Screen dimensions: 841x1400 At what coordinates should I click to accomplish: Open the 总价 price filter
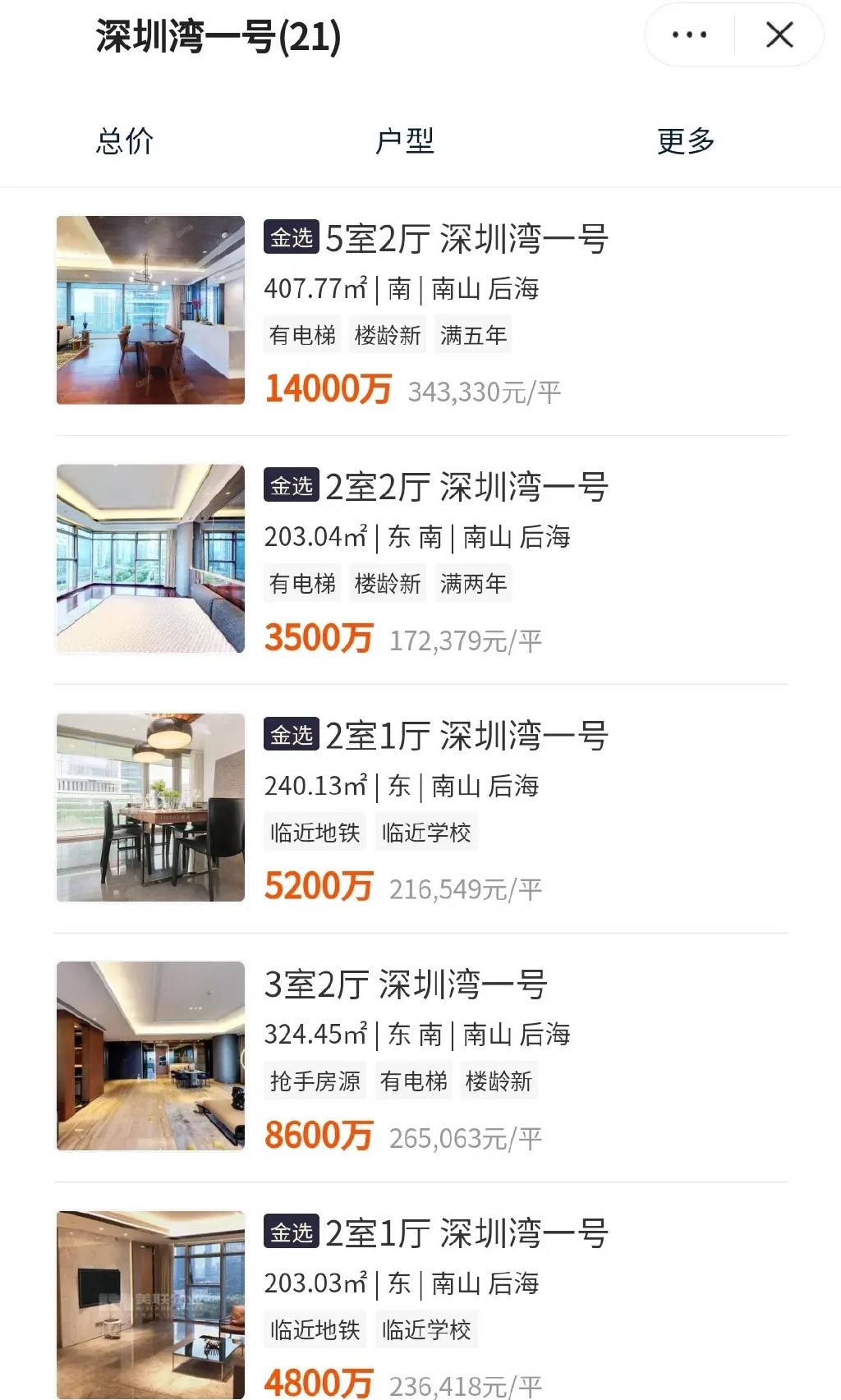(125, 141)
